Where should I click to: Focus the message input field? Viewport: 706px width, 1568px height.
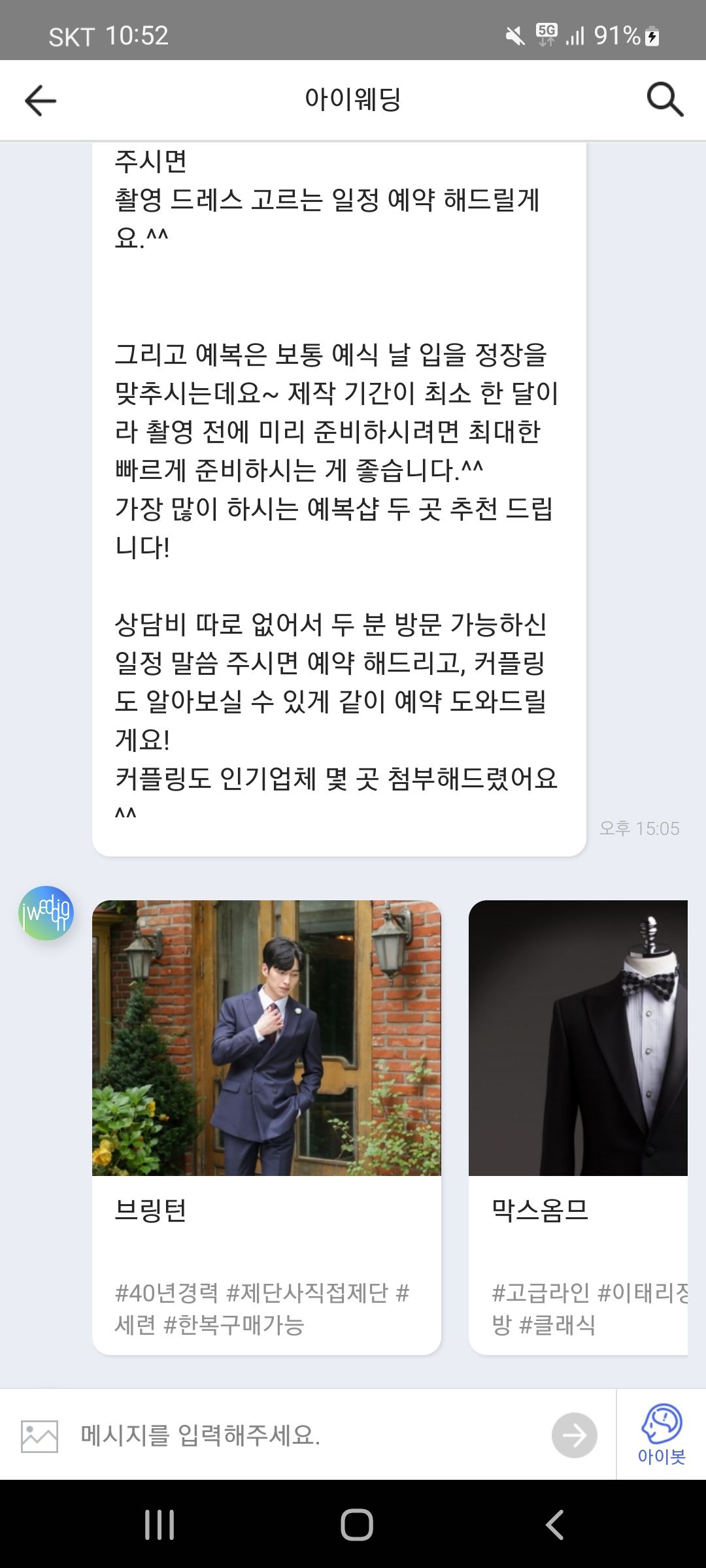coord(307,1435)
